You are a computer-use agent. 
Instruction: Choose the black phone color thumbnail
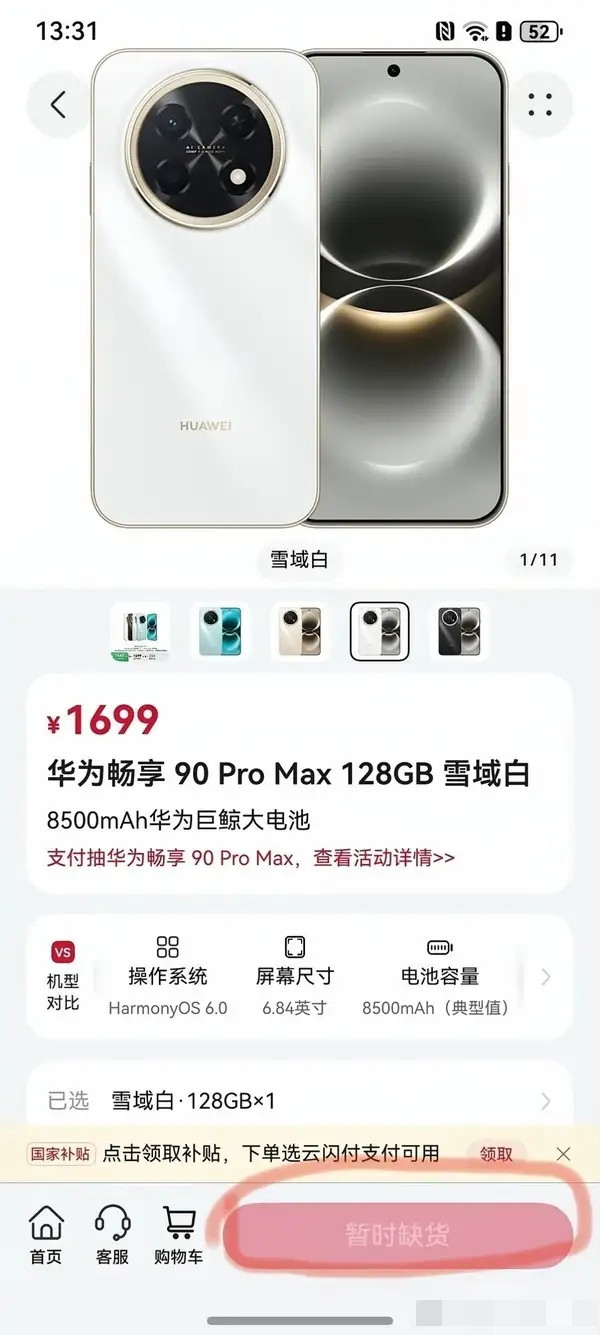(459, 631)
